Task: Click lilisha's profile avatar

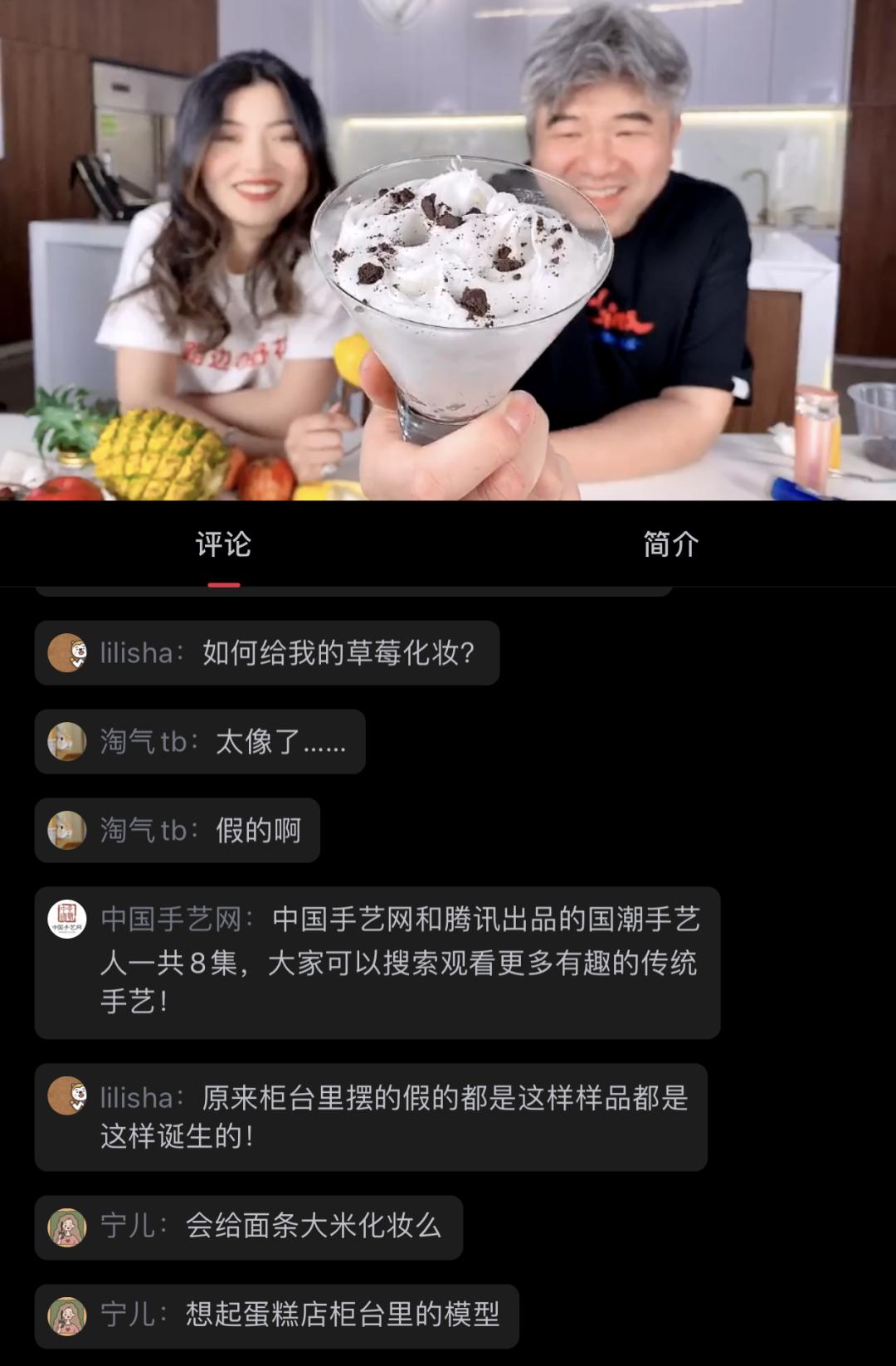Action: point(71,652)
